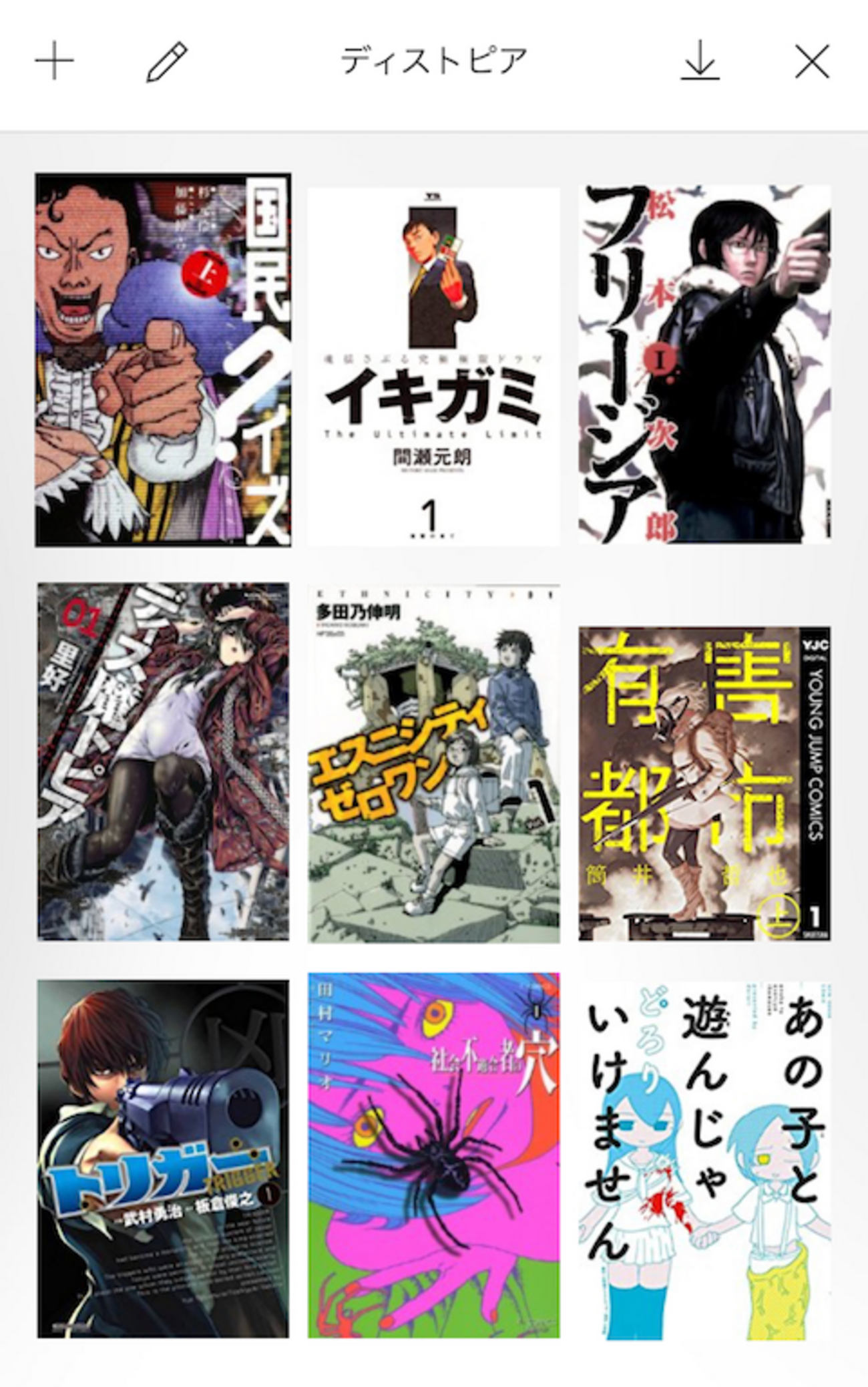The image size is (868, 1387).
Task: Open あの子と遊んじゃいけません
Action: coord(704,1159)
